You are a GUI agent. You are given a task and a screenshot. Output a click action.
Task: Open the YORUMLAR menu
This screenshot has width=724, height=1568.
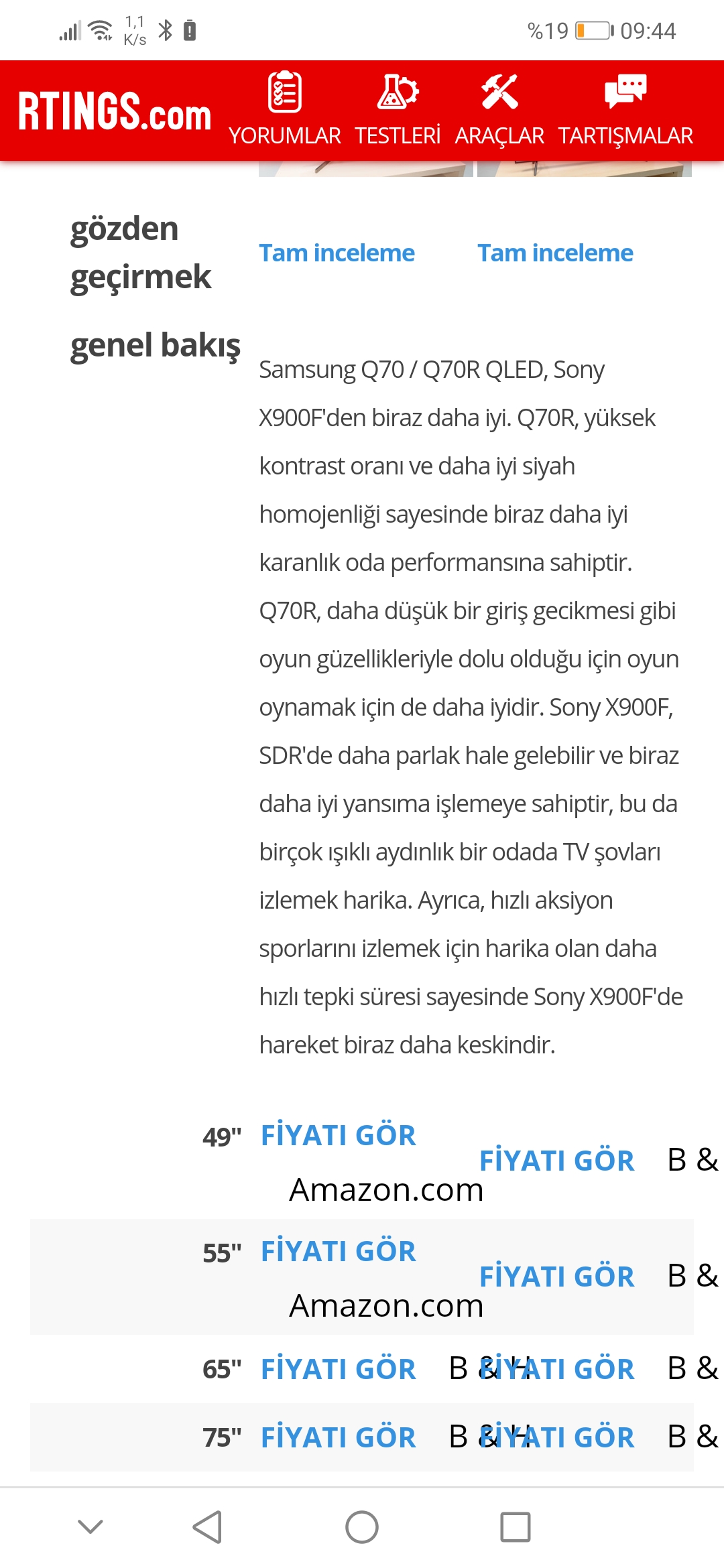pyautogui.click(x=285, y=109)
